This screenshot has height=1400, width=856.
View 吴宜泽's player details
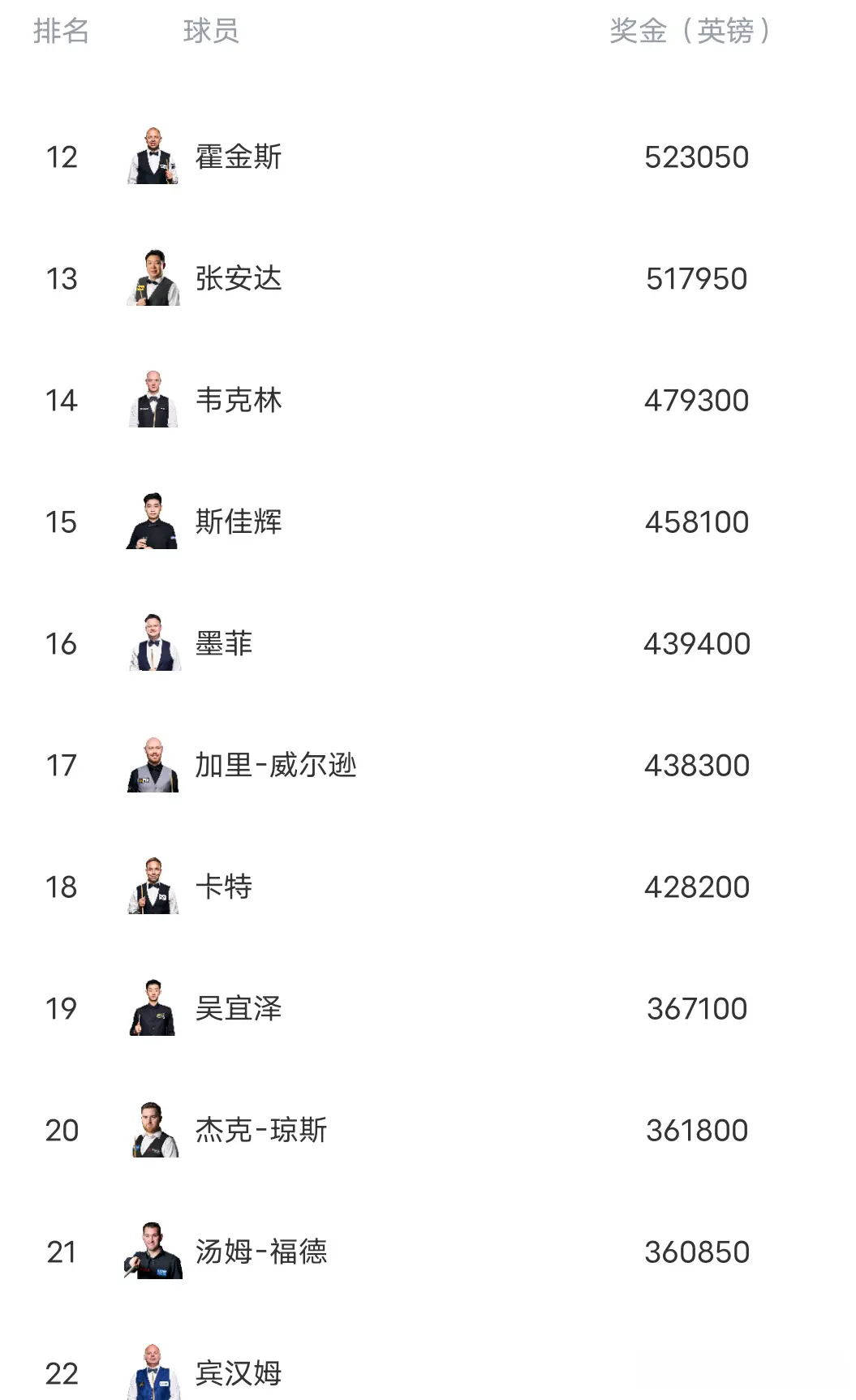tap(238, 1008)
